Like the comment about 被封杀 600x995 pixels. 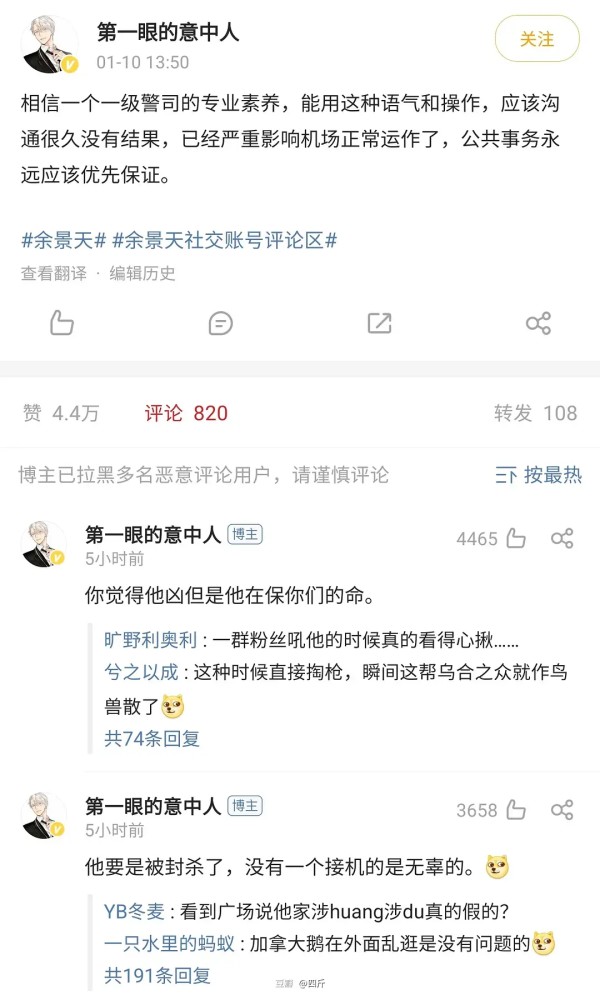click(516, 810)
